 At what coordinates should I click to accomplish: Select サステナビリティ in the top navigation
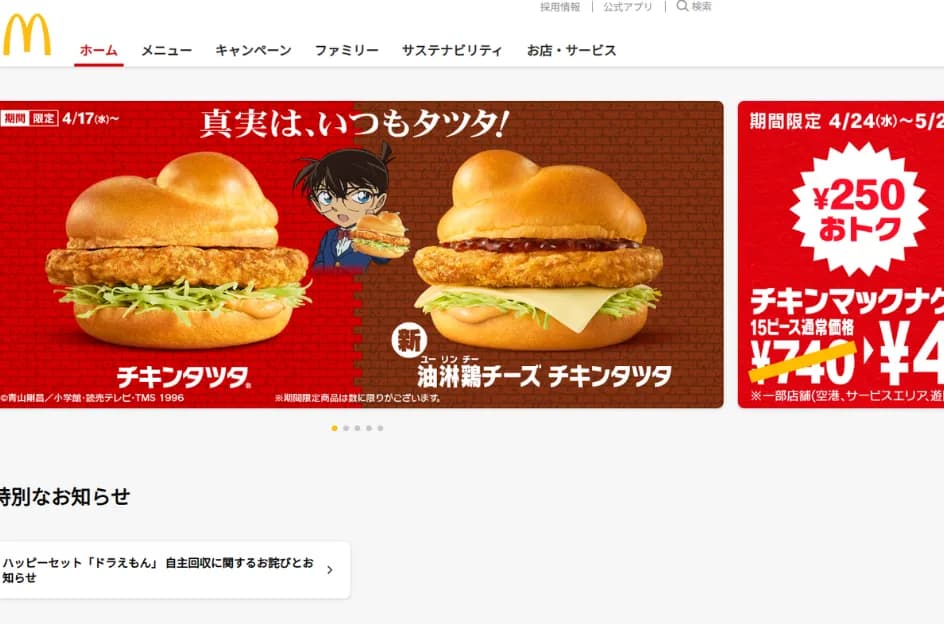point(452,50)
